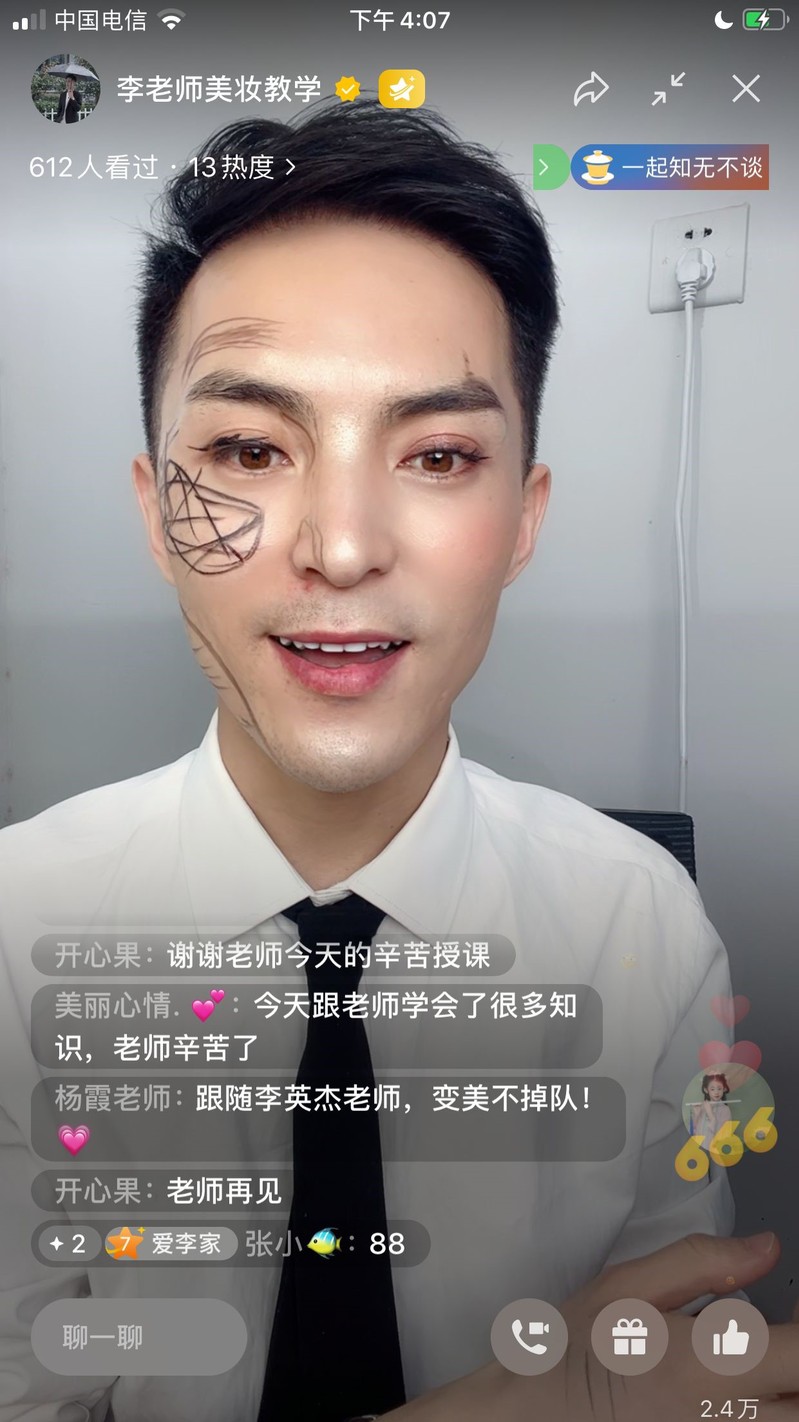Expand the green arrow beside the banner

click(x=546, y=167)
